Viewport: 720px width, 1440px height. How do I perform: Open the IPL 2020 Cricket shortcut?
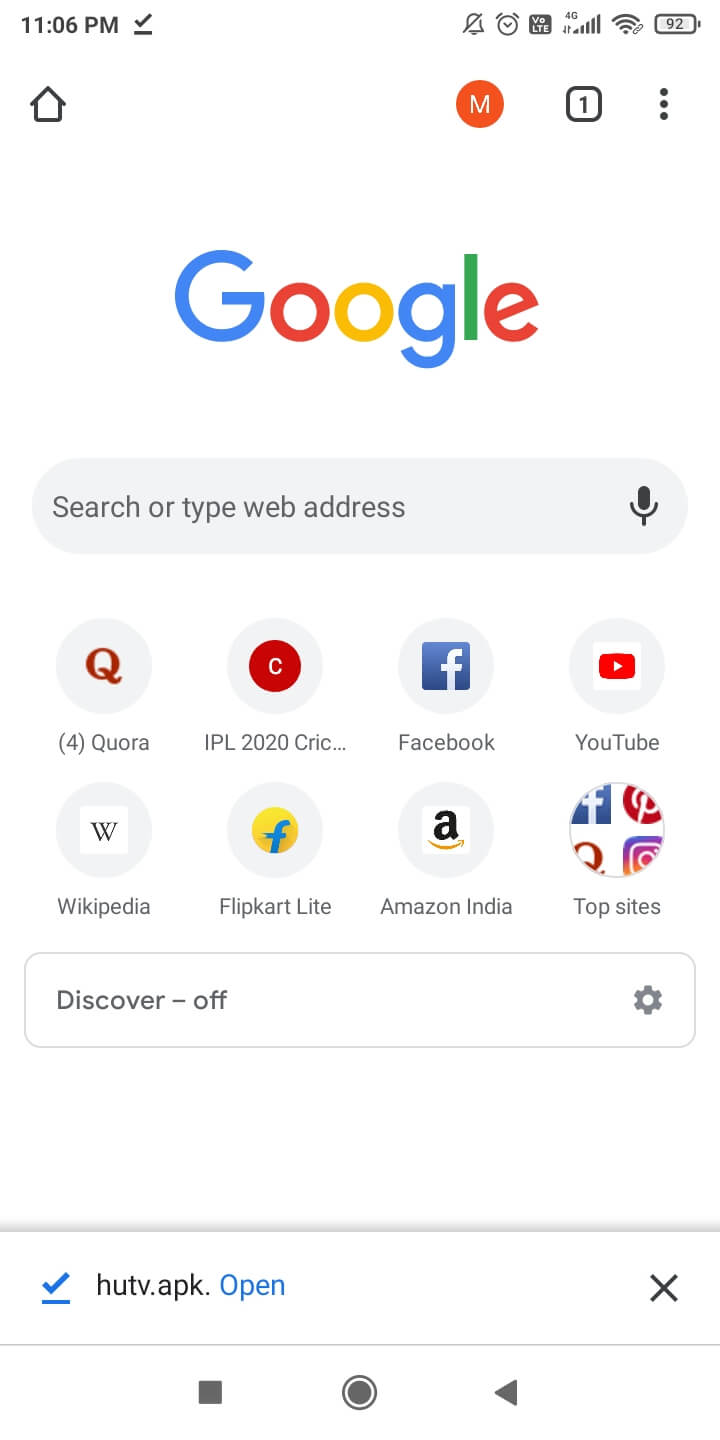pos(274,666)
